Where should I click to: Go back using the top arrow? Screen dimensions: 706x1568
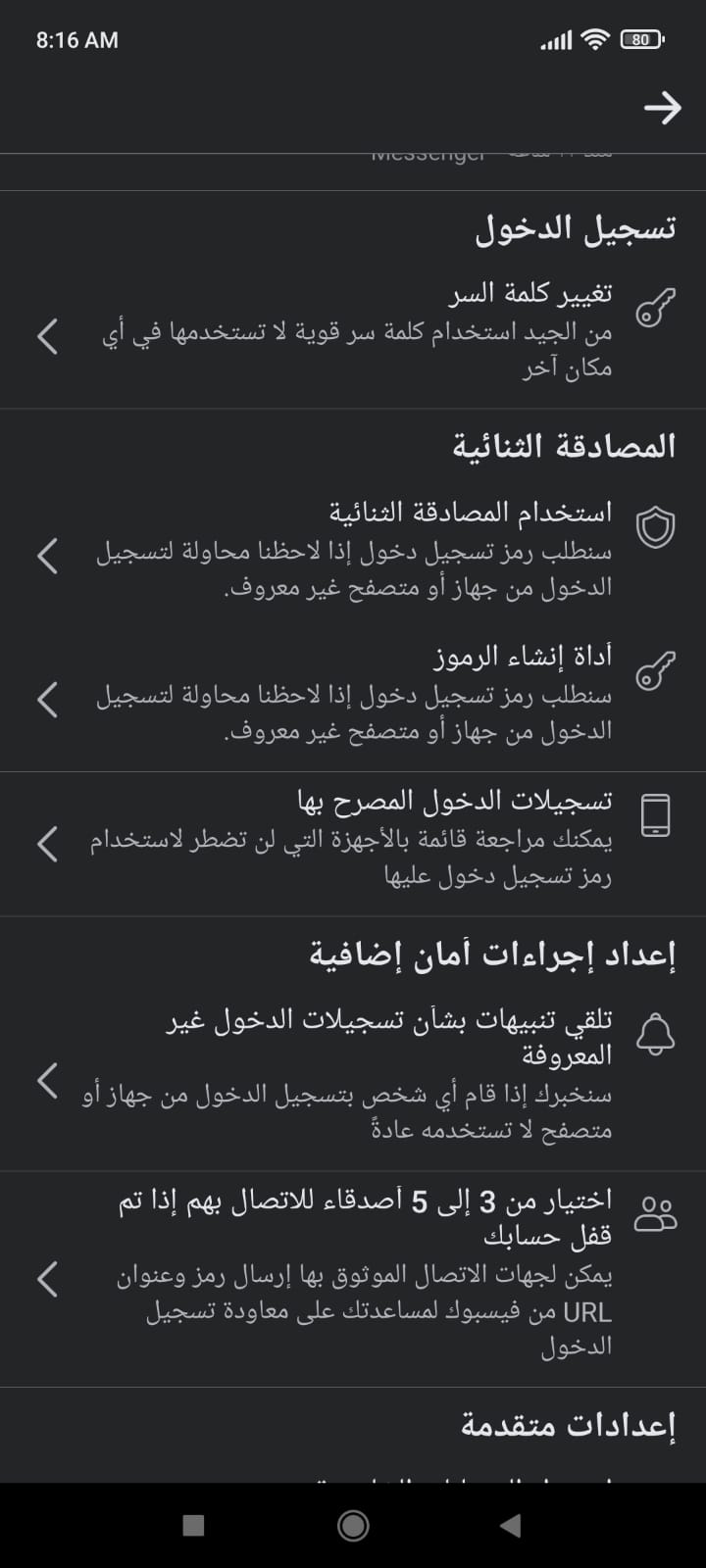[x=662, y=108]
